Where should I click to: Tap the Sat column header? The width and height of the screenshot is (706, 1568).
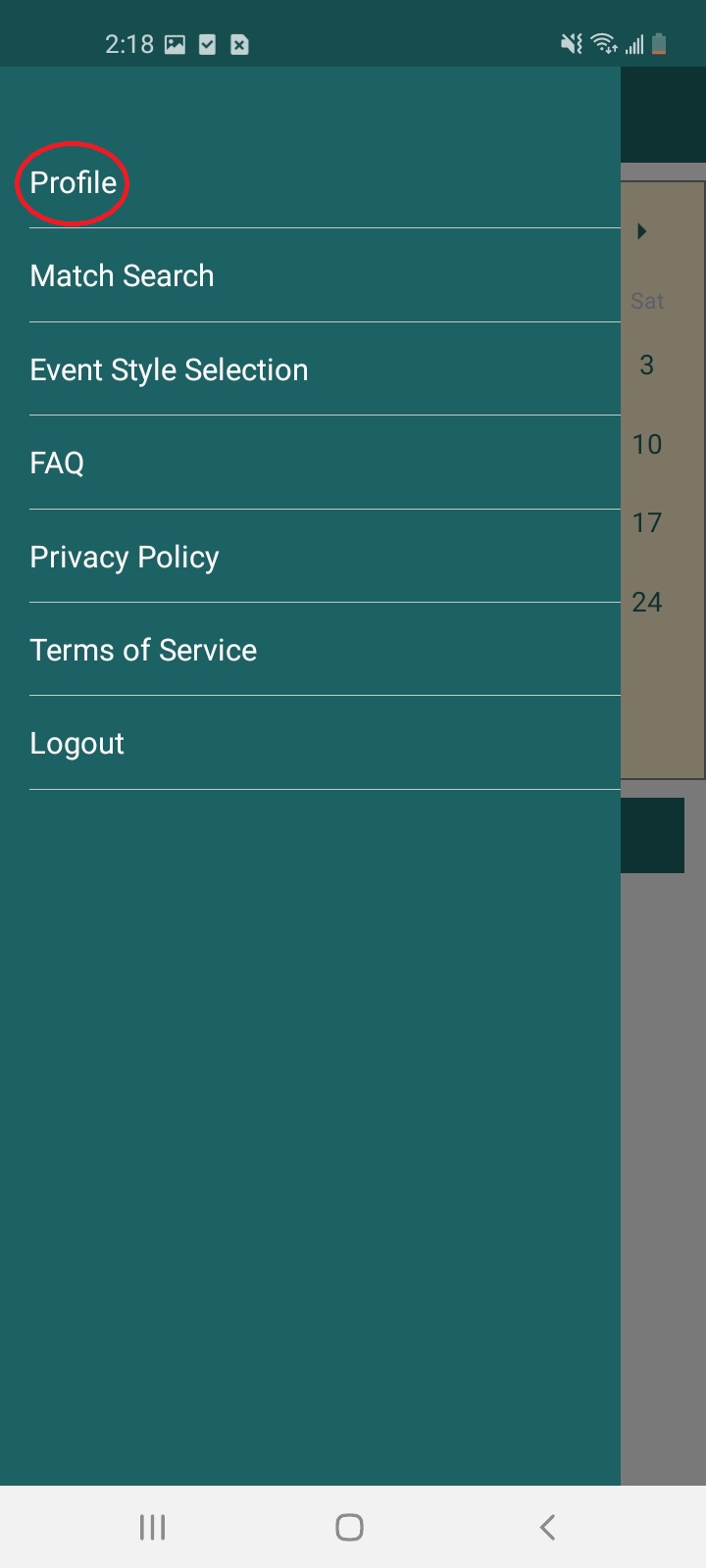pyautogui.click(x=646, y=301)
